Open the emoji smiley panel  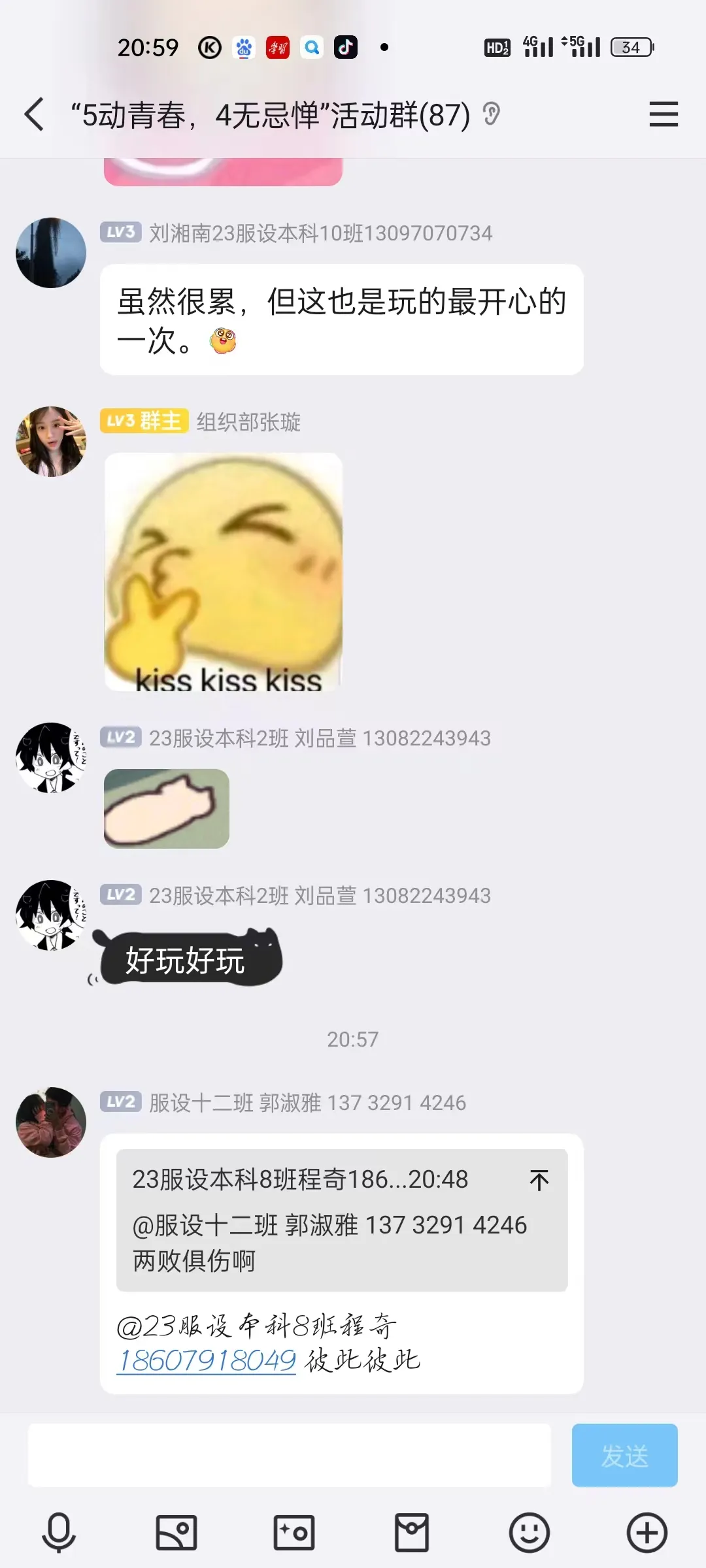[529, 1532]
